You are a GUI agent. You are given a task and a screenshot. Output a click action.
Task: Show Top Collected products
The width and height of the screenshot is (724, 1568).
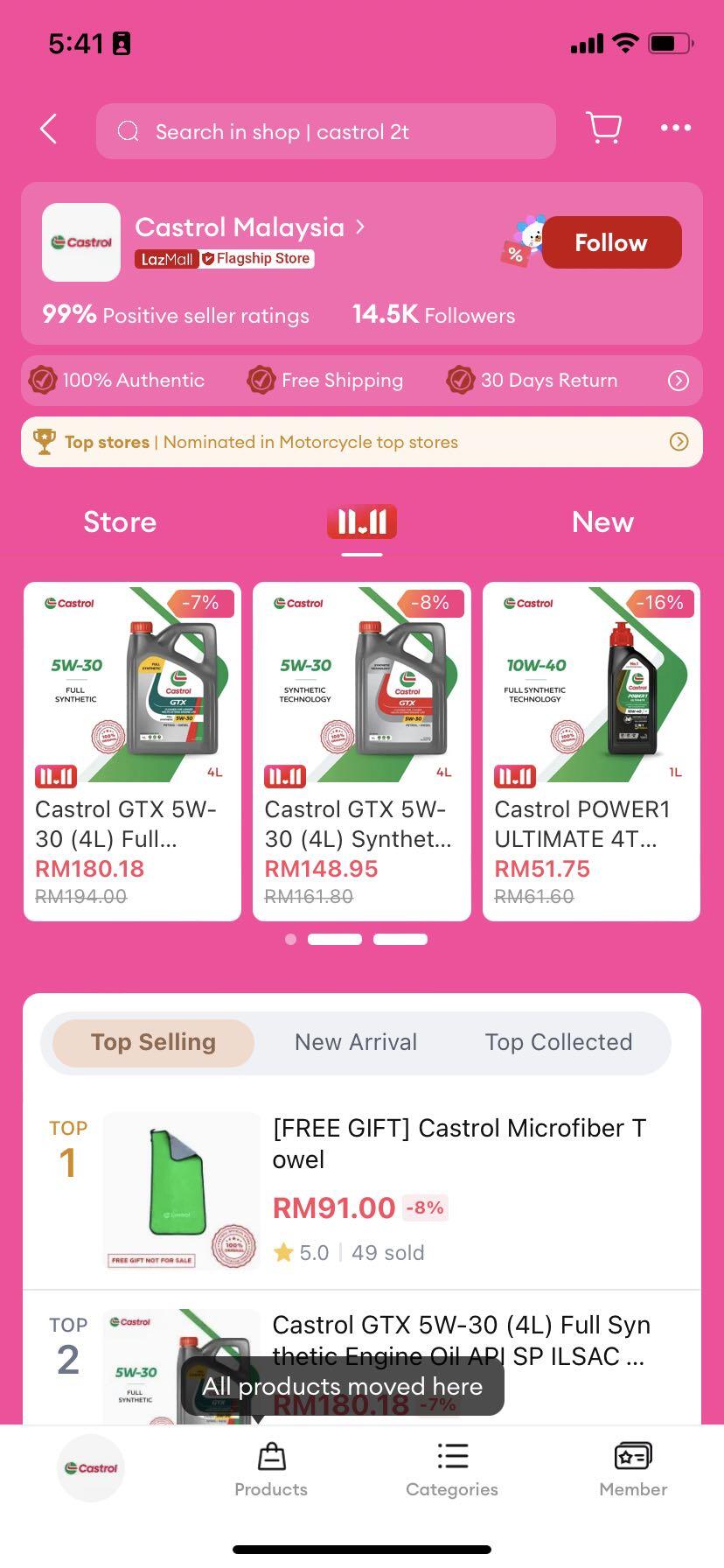[558, 1042]
